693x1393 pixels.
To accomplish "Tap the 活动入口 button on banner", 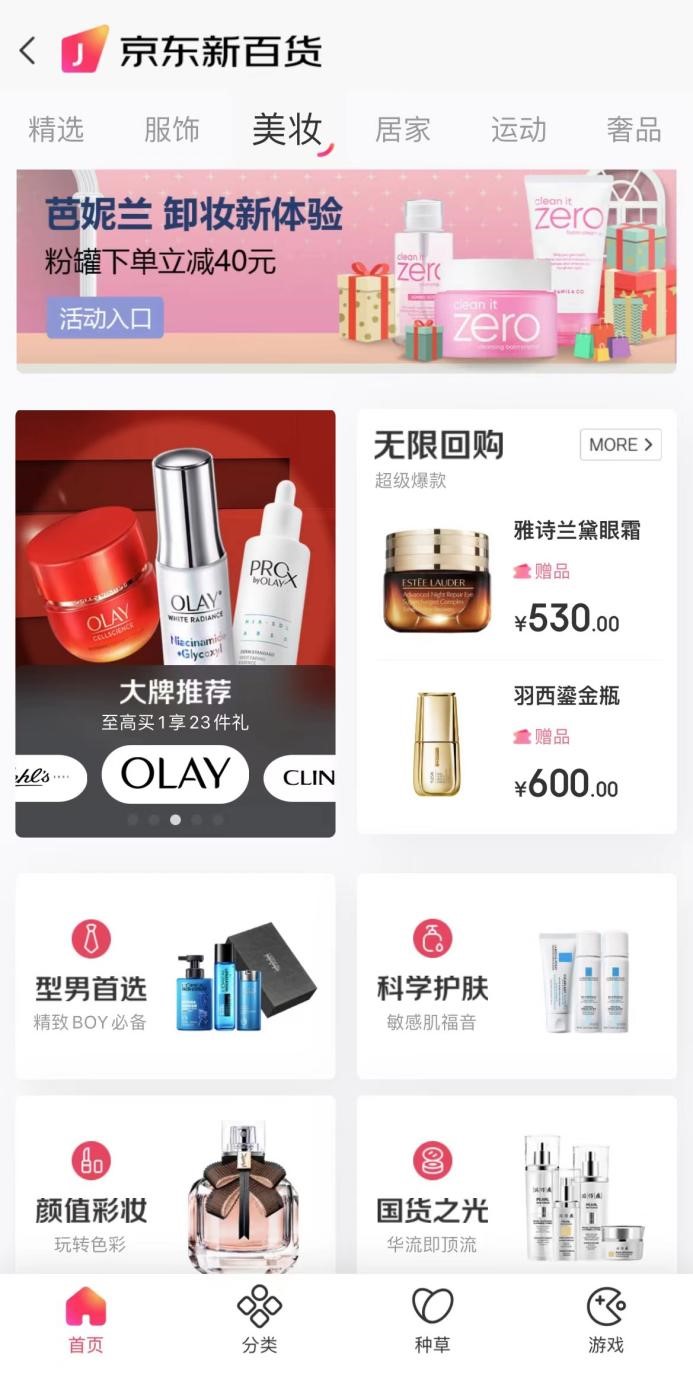I will (x=104, y=318).
